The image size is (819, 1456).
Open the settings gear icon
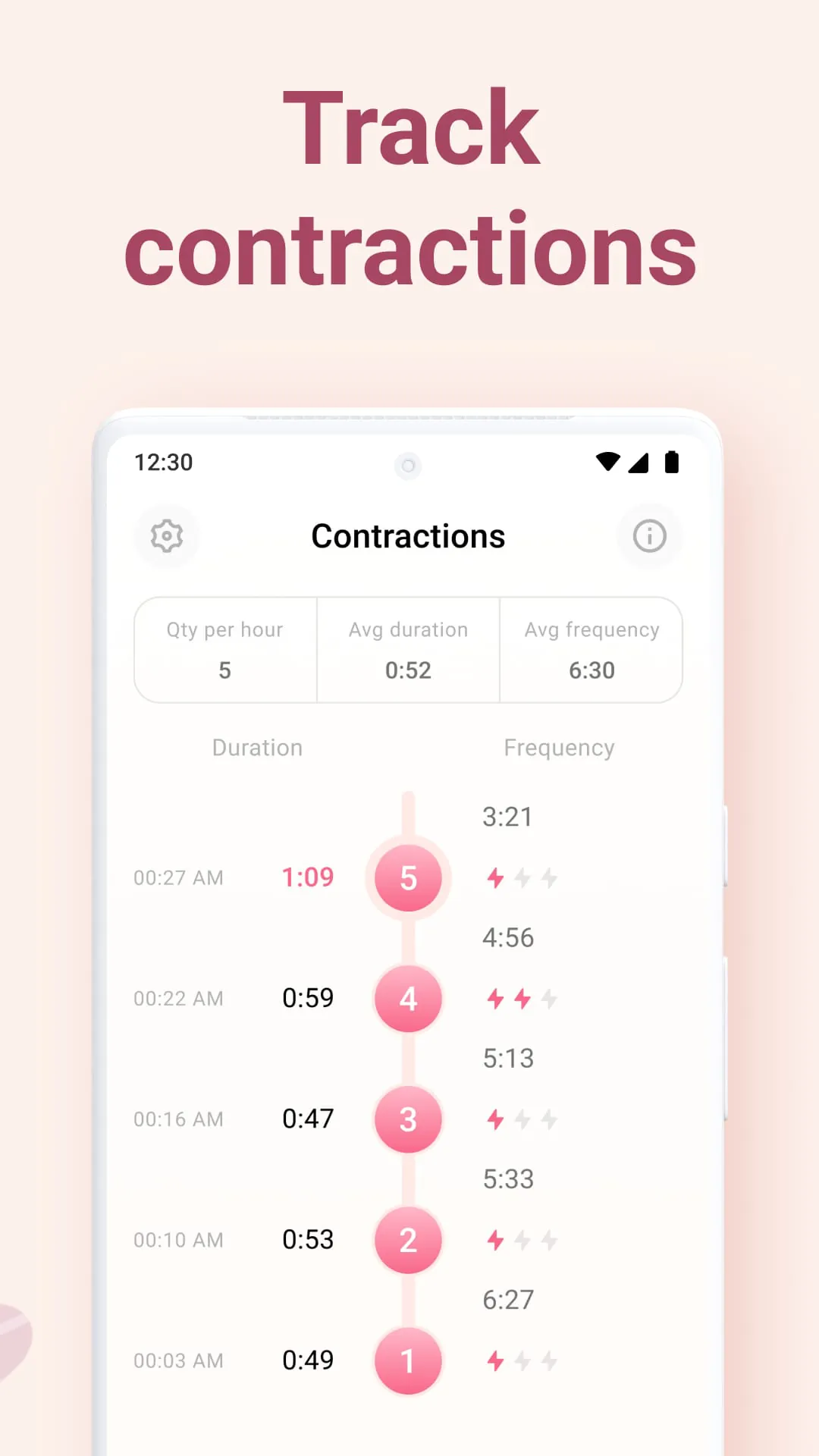tap(167, 536)
